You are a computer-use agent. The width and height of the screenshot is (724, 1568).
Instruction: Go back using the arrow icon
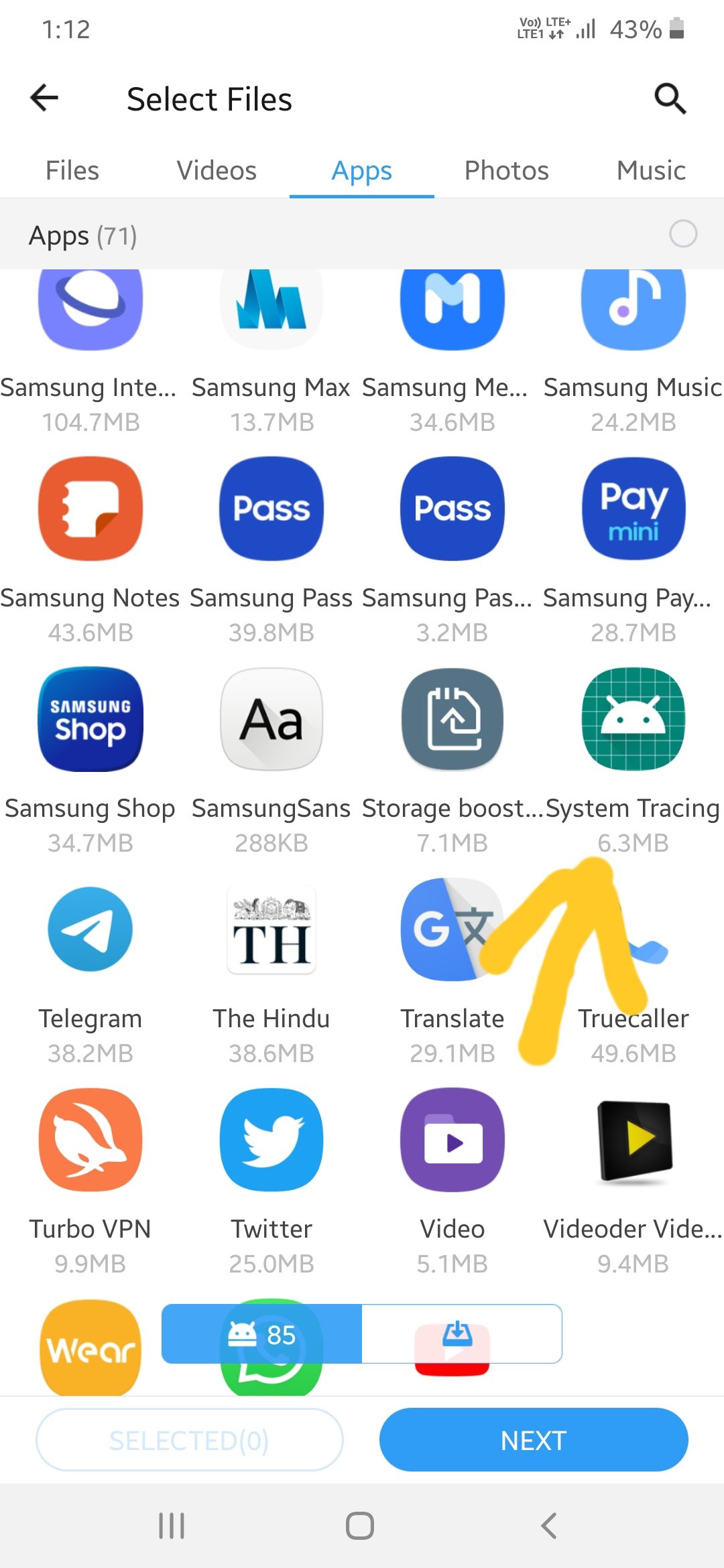[45, 99]
